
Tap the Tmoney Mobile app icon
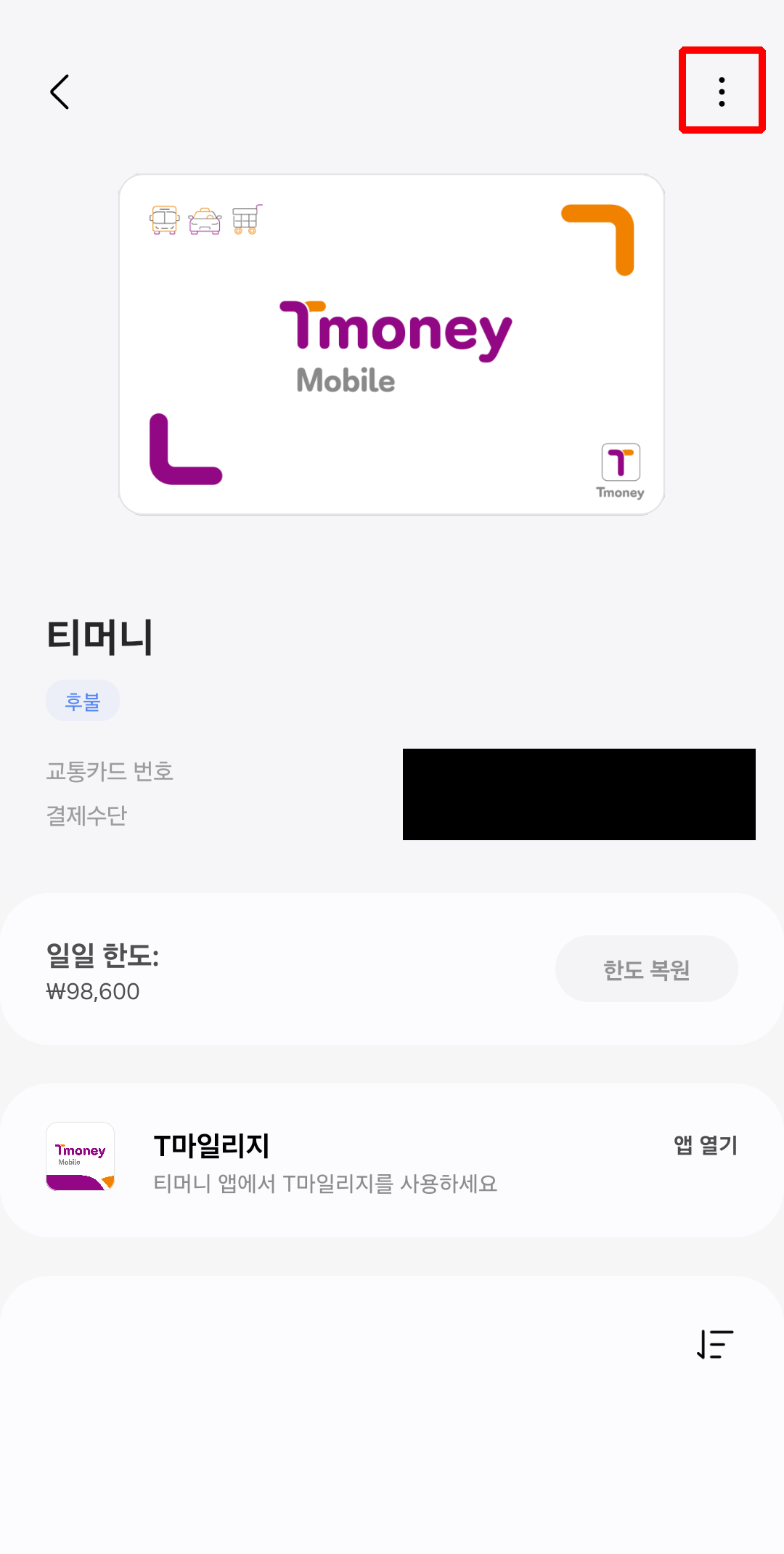80,1156
